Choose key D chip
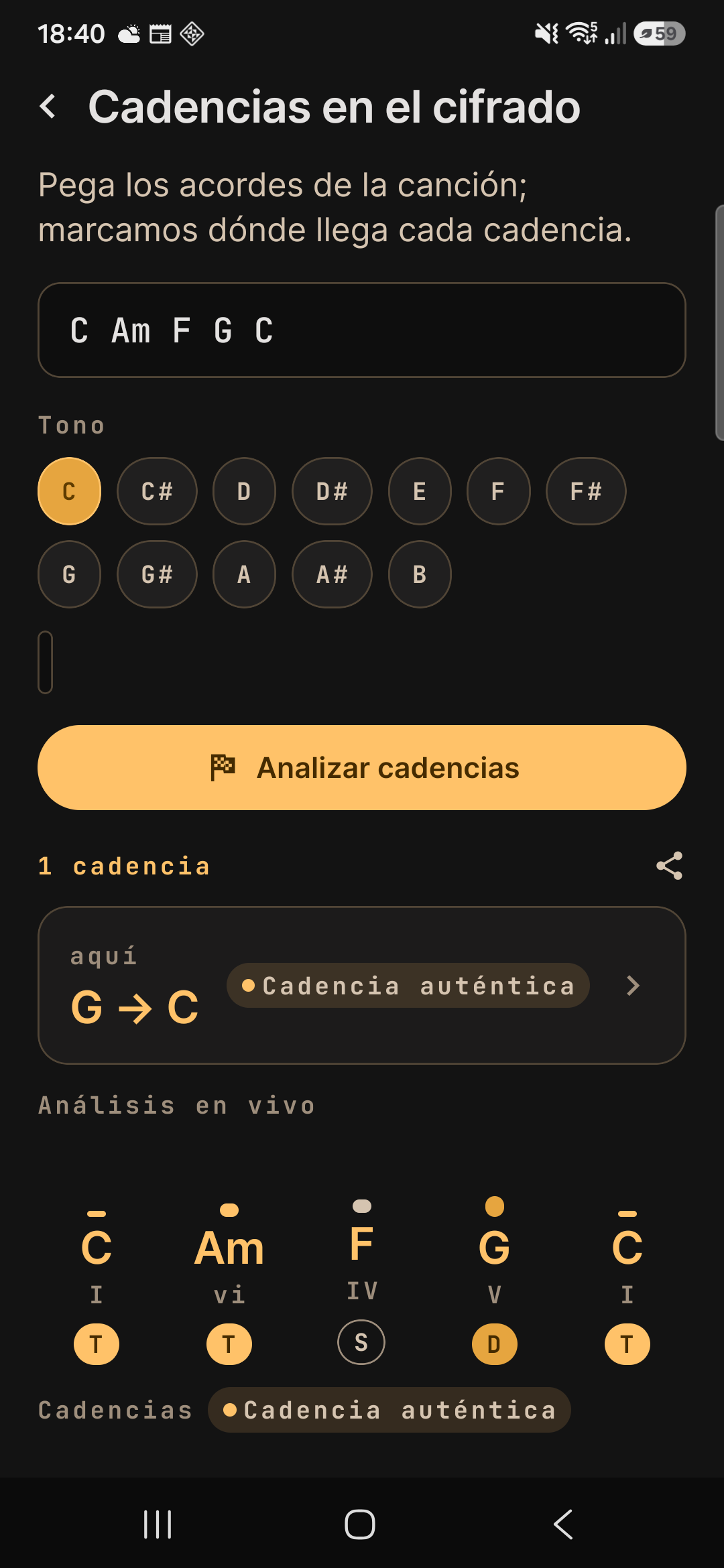 pyautogui.click(x=244, y=491)
